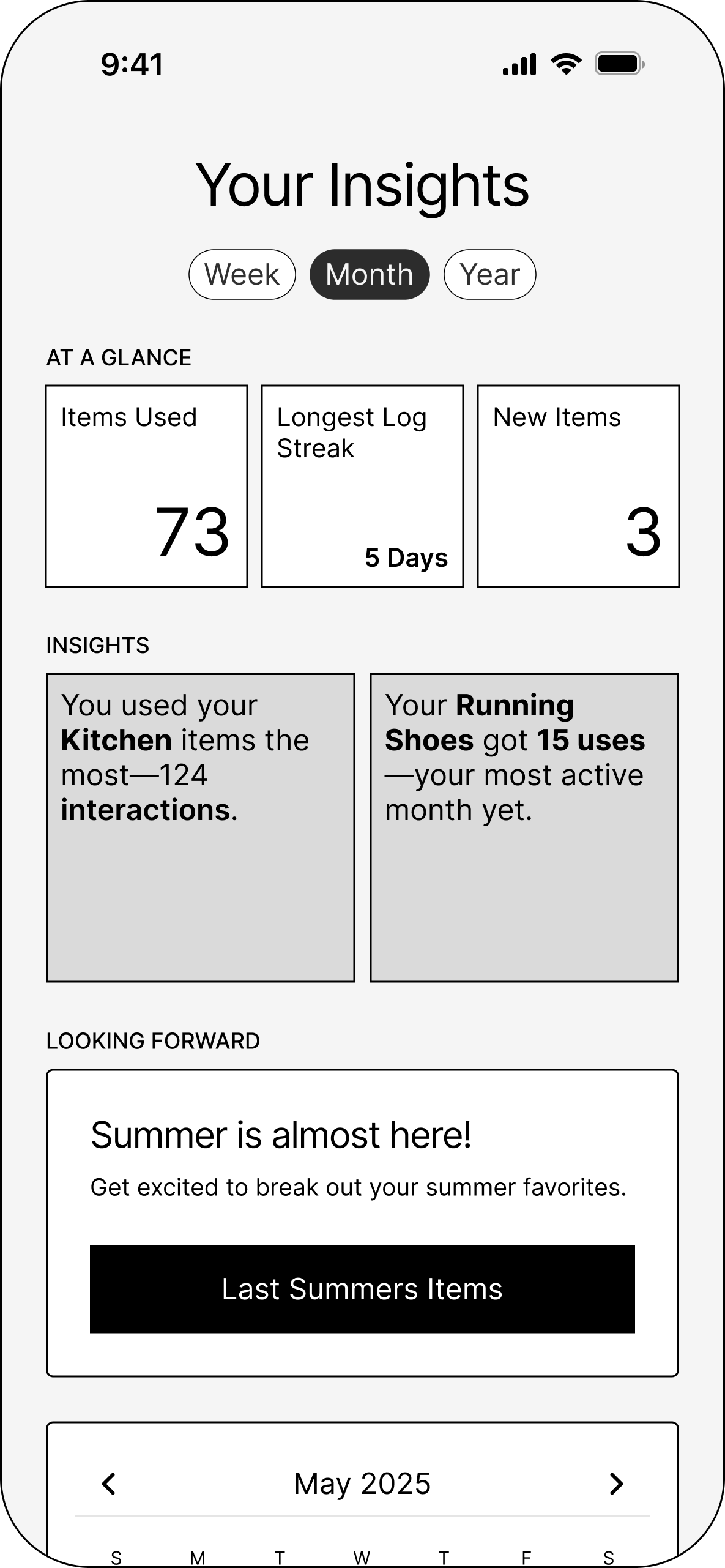Open the Longest Log Streak card
Screen dimensions: 725x1568
(x=362, y=486)
